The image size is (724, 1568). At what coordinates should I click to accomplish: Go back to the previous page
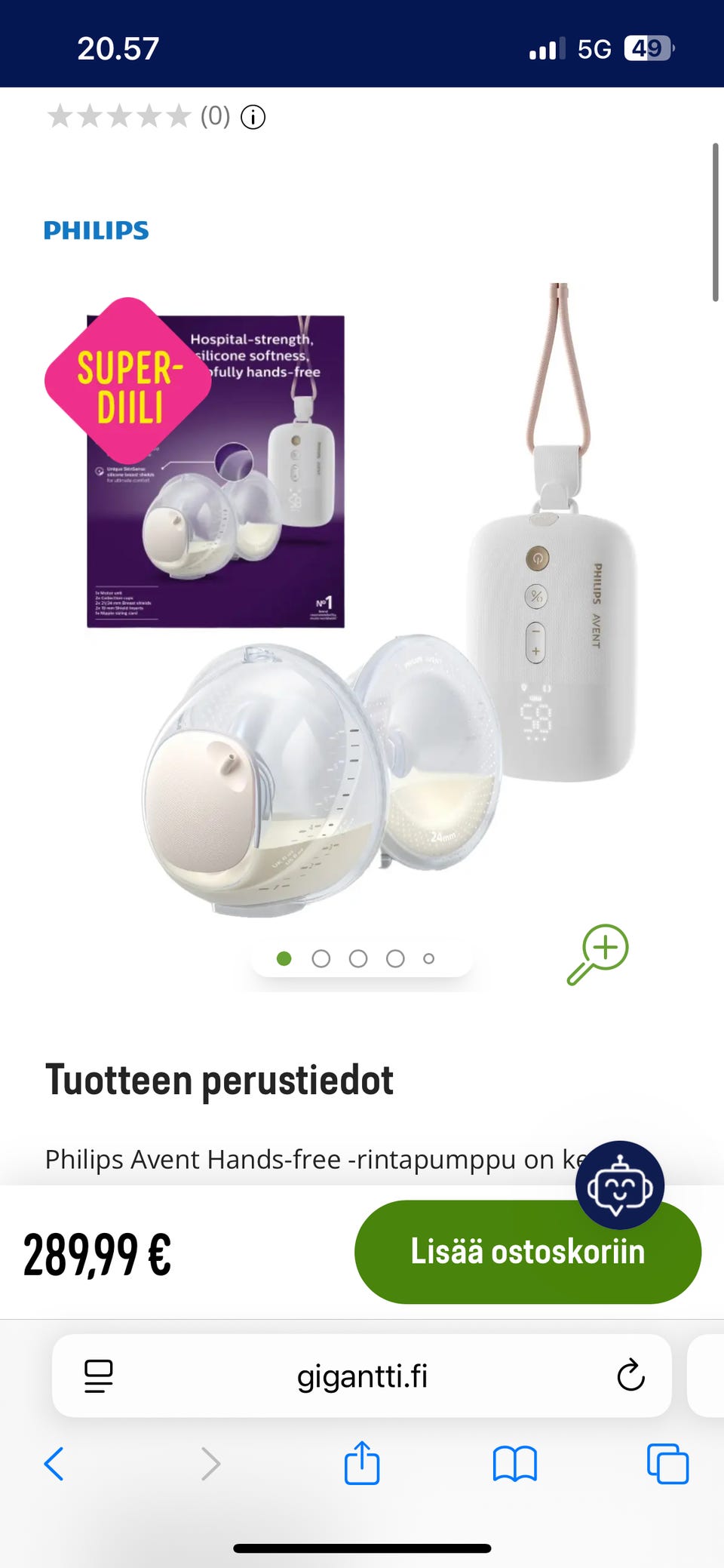click(x=54, y=1464)
